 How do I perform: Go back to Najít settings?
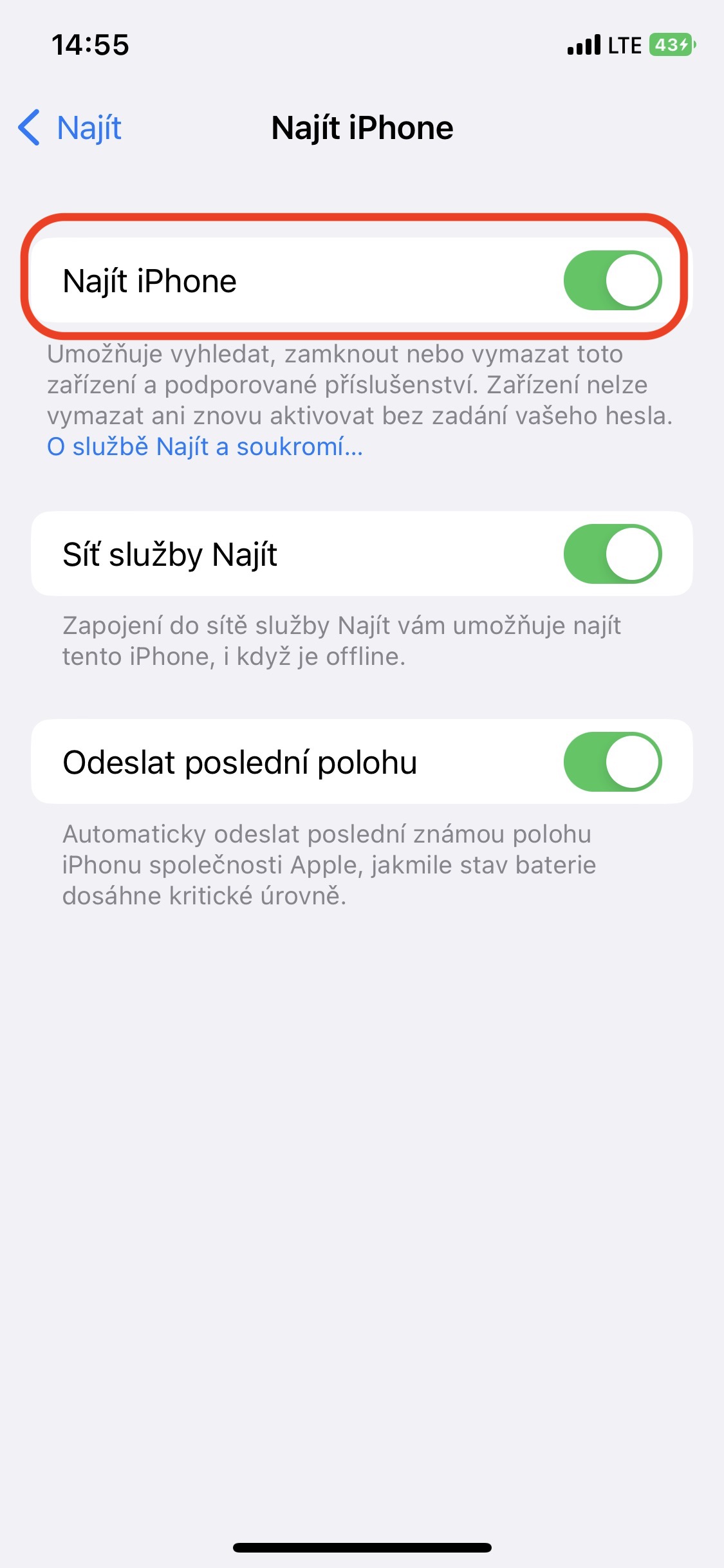point(71,127)
